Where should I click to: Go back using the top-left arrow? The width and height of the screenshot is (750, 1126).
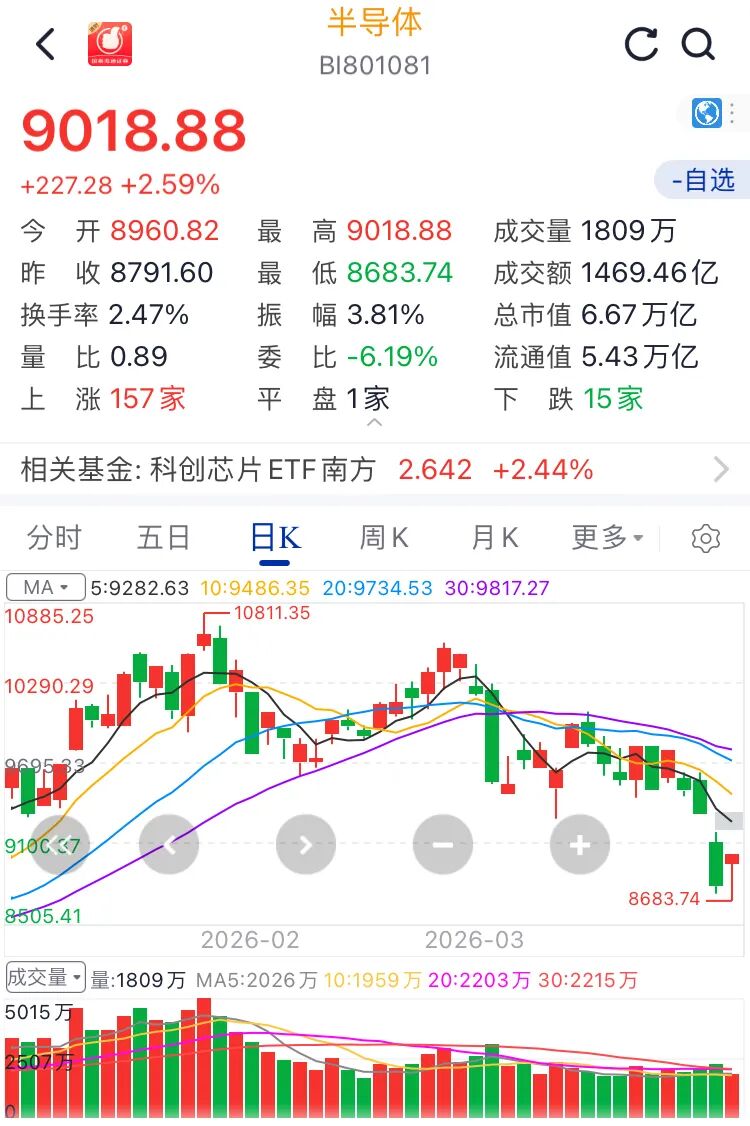[x=45, y=45]
